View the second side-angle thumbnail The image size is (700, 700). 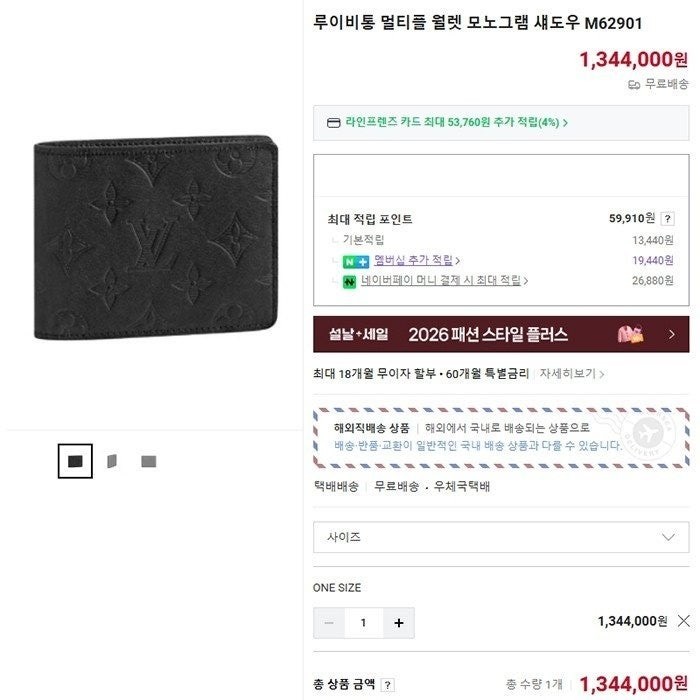[112, 461]
